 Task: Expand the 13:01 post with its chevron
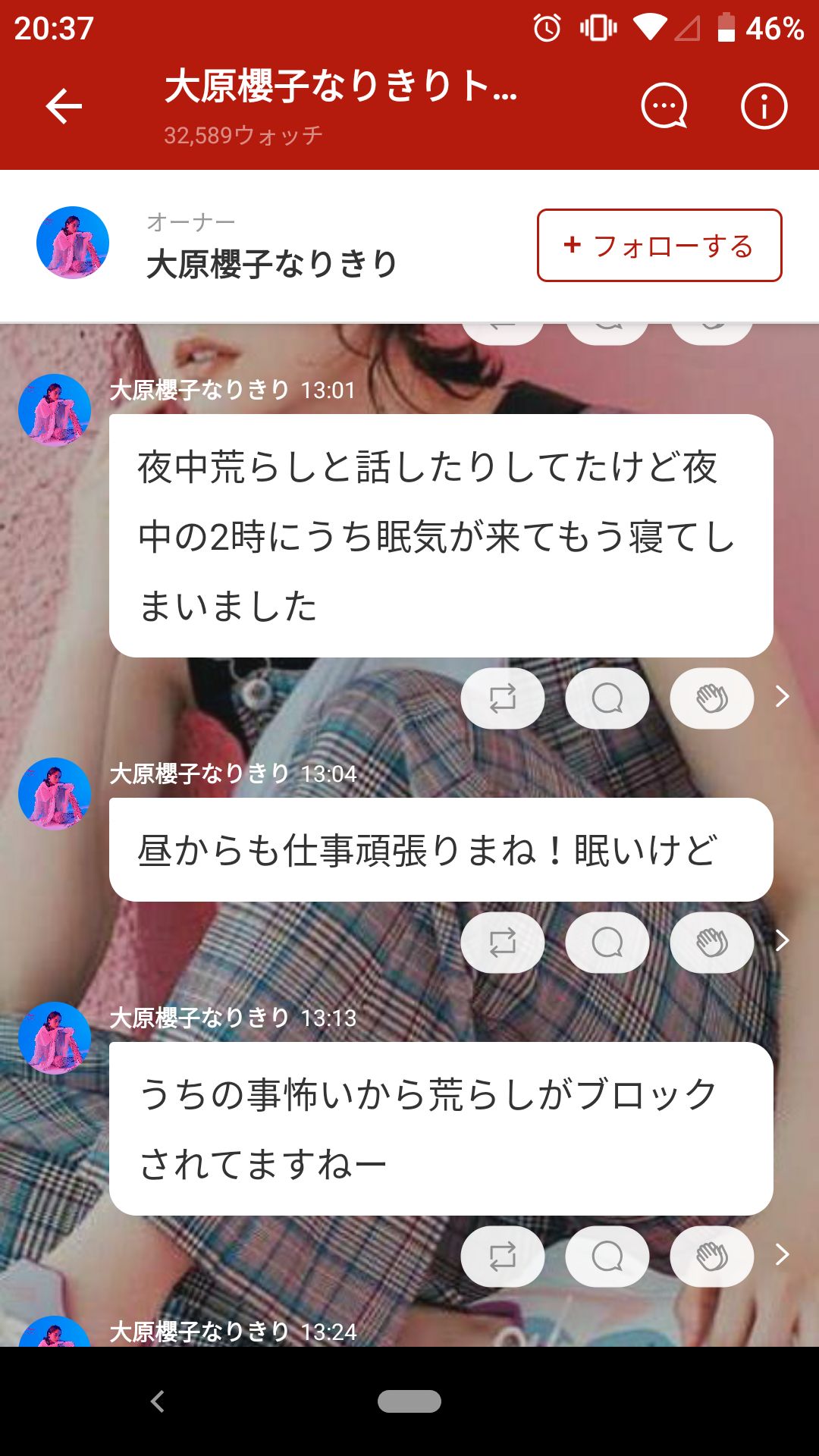point(780,698)
